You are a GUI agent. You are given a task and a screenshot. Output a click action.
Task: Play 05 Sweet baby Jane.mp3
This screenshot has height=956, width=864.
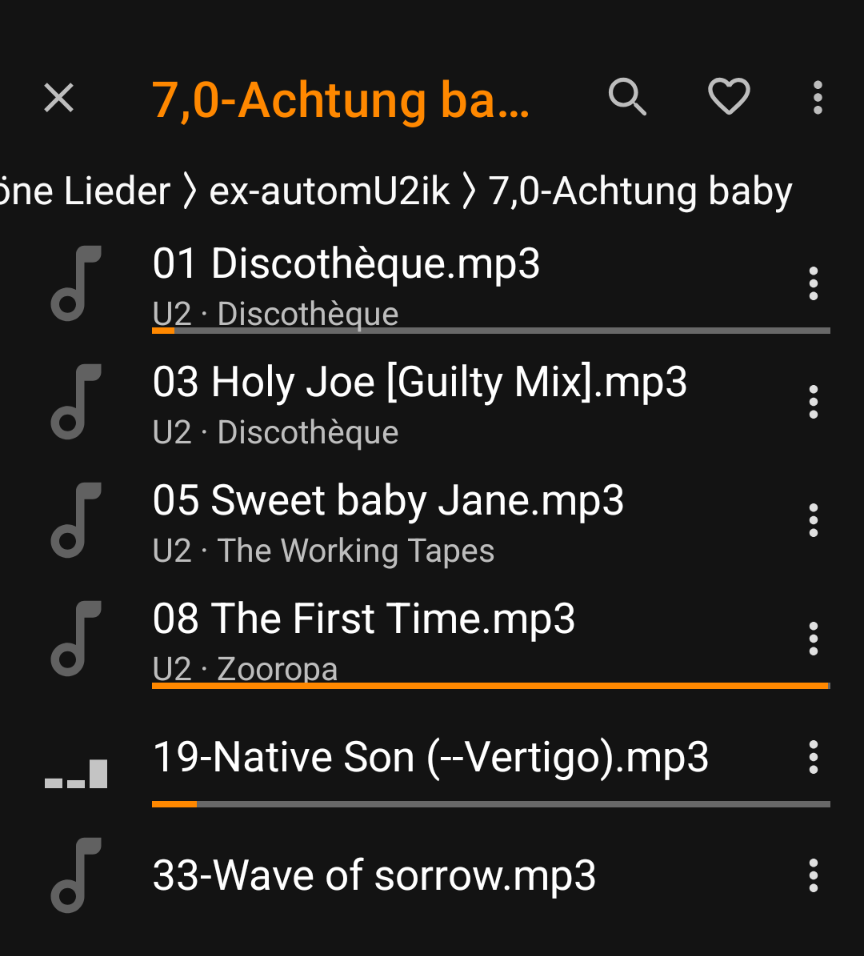pos(388,500)
